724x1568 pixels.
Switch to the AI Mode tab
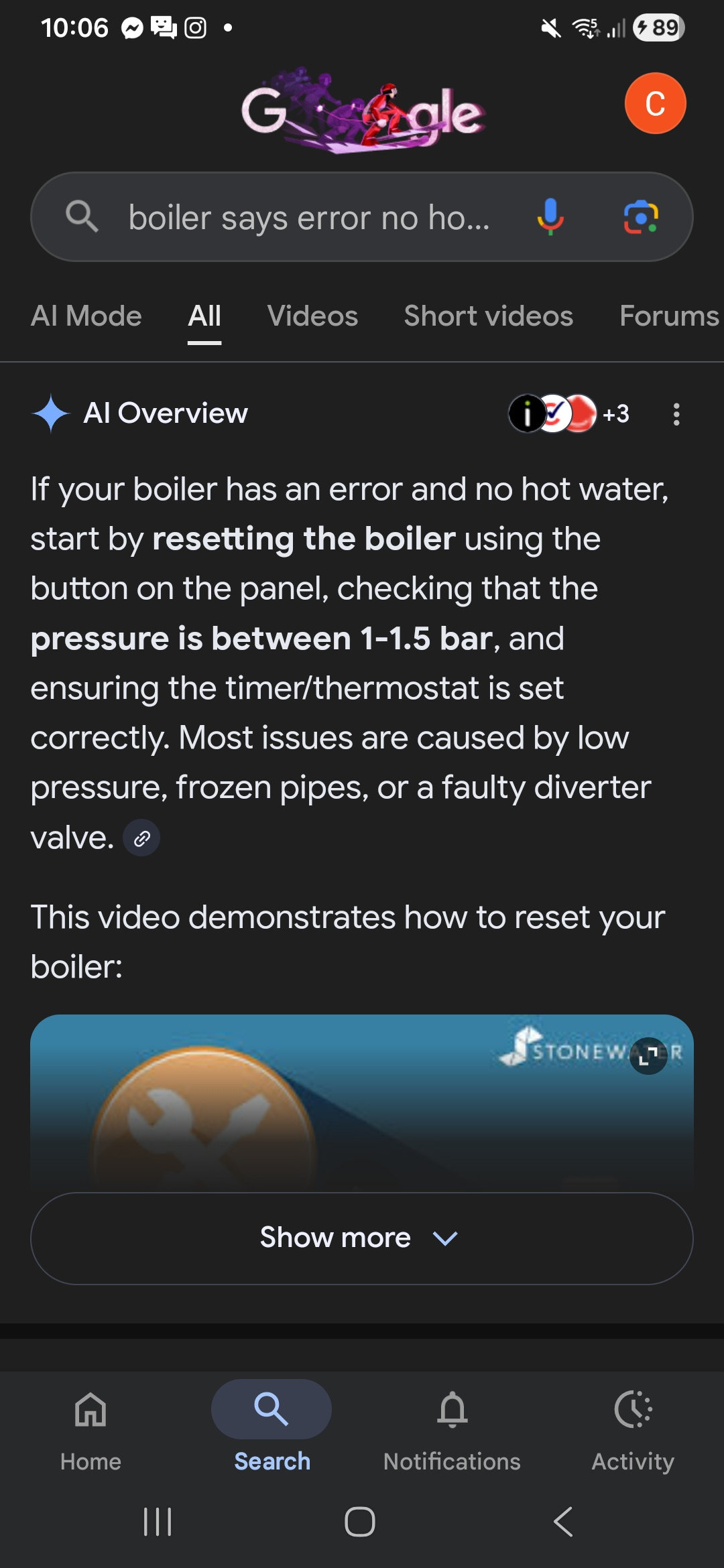coord(86,316)
